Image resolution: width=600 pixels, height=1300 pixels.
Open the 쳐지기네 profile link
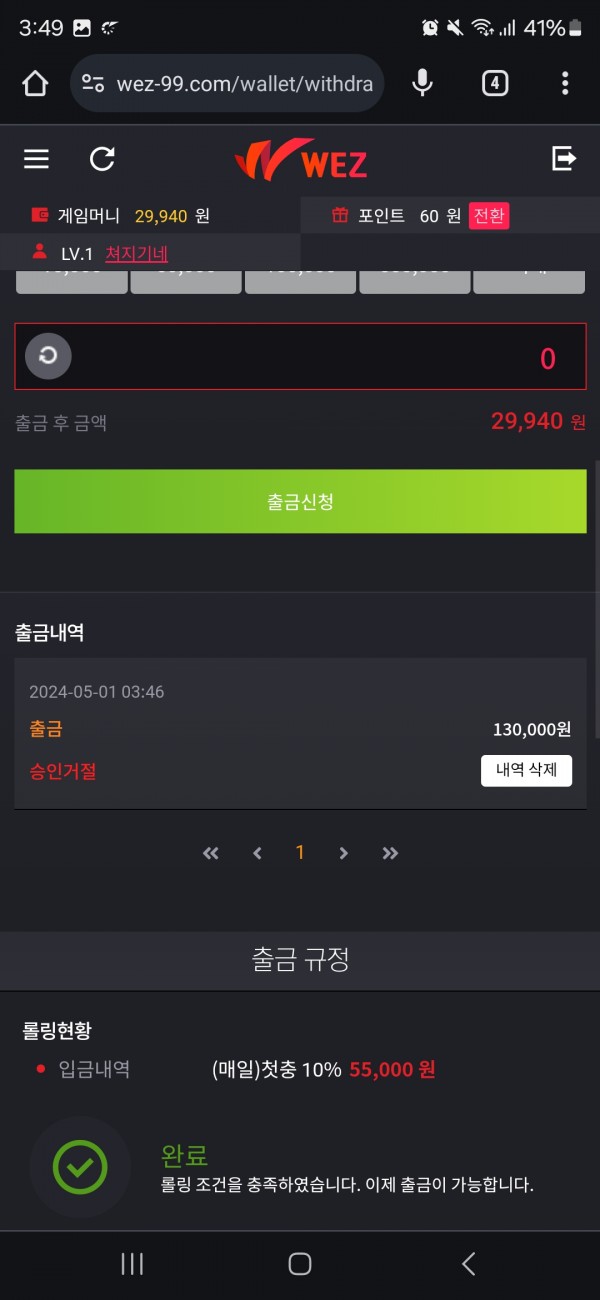pos(136,254)
